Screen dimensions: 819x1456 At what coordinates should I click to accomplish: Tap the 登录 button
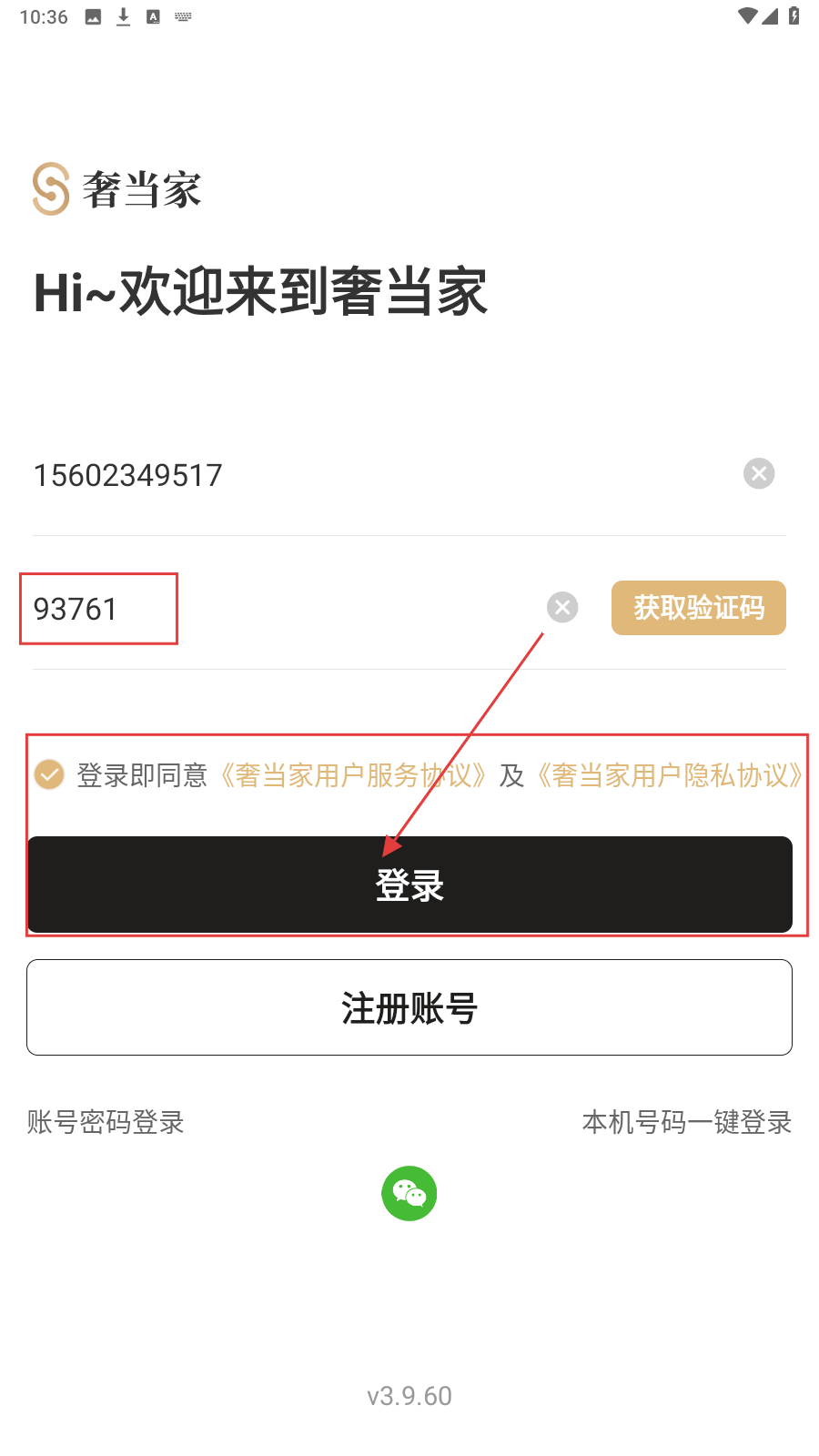point(409,885)
